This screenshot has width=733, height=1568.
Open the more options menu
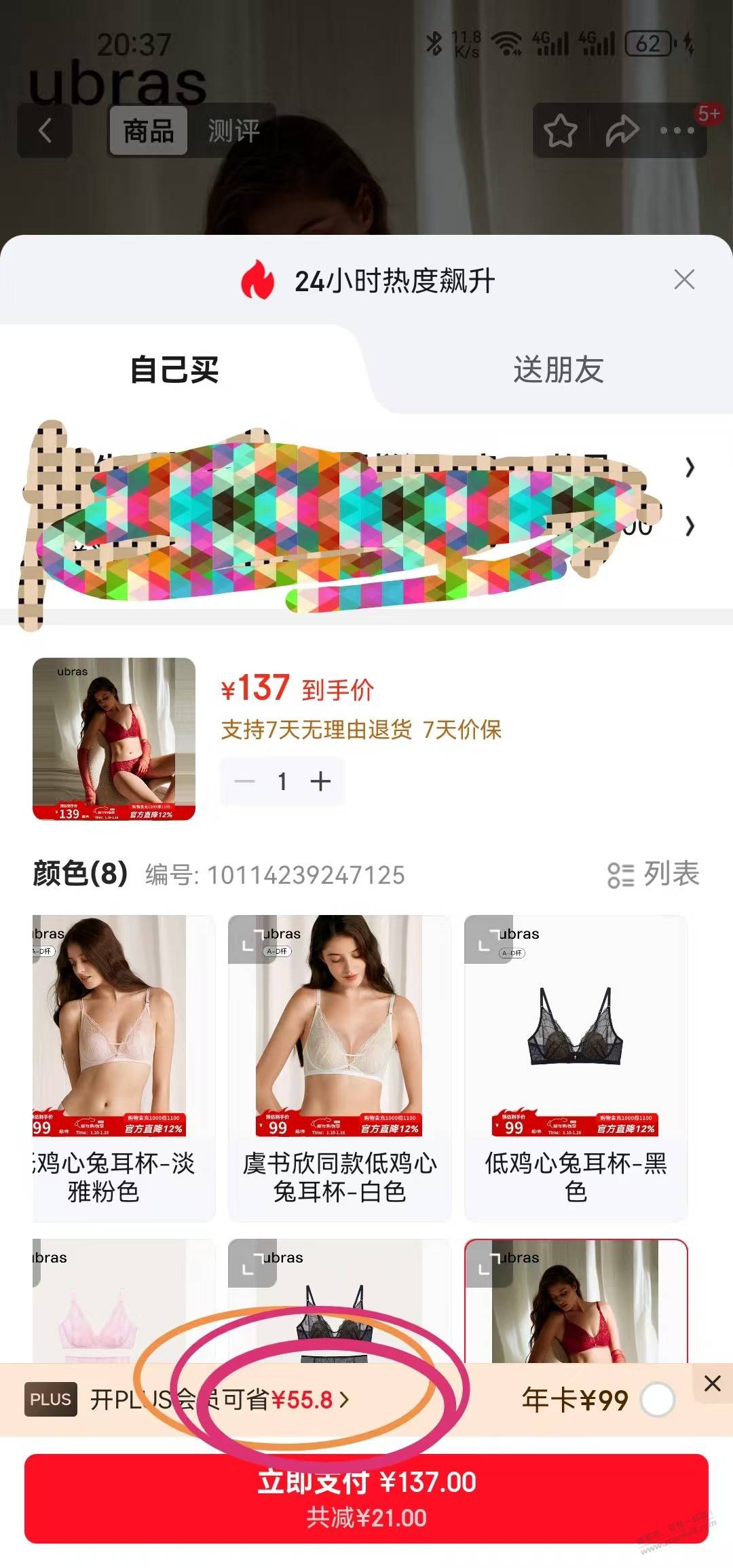pos(677,131)
